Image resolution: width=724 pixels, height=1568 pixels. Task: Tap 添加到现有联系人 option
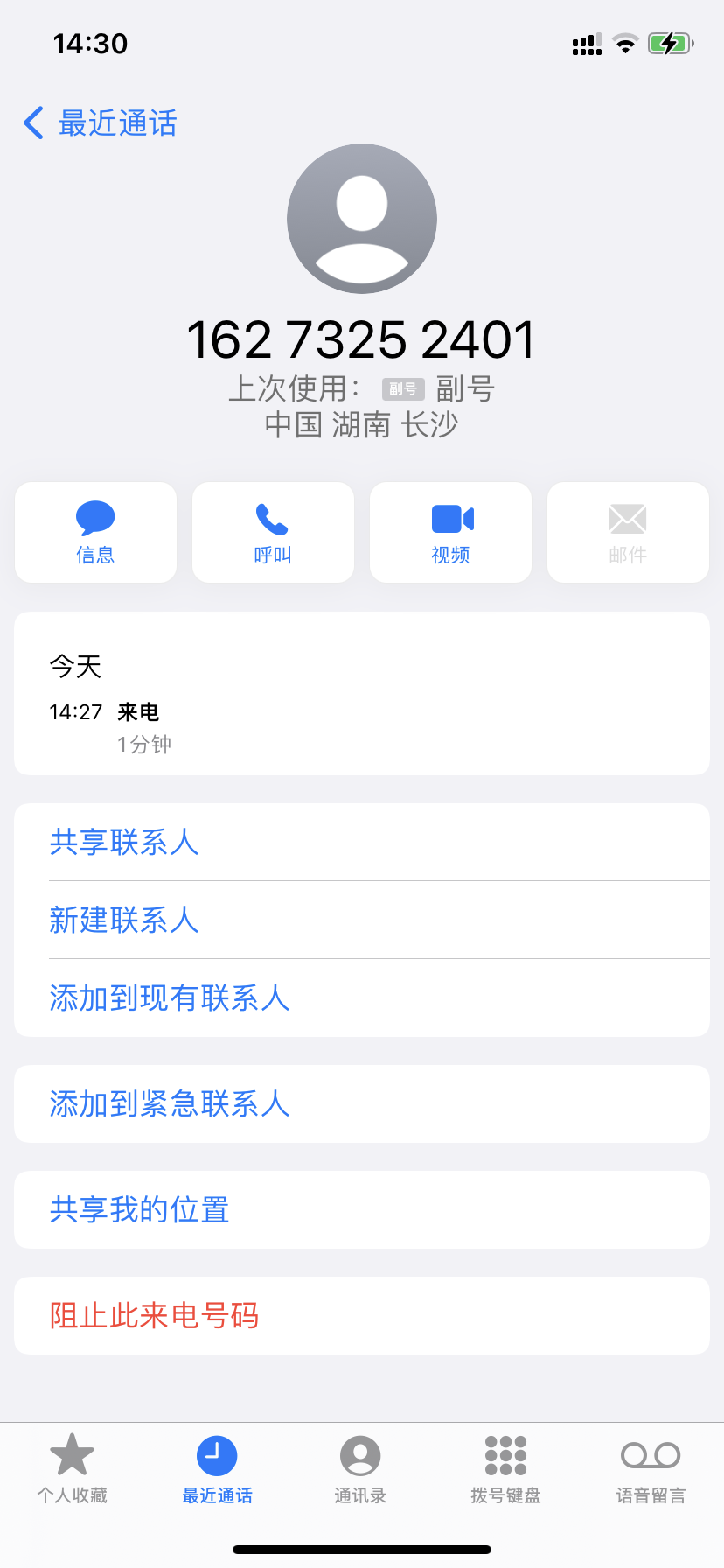[170, 997]
